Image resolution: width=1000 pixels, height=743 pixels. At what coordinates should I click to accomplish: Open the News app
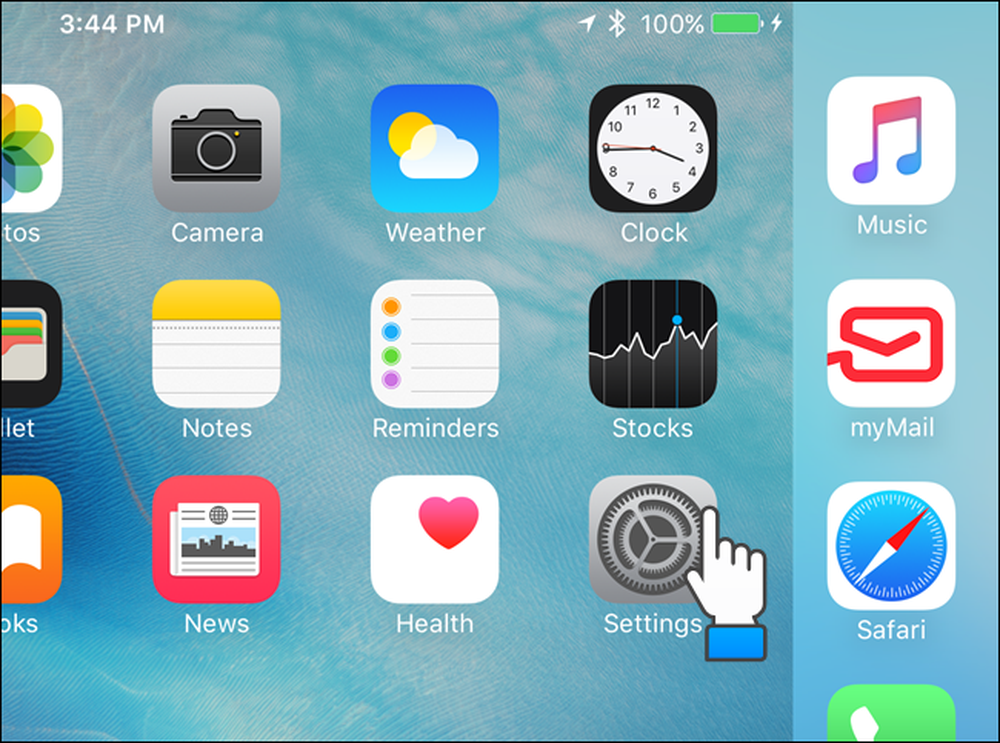[x=216, y=539]
